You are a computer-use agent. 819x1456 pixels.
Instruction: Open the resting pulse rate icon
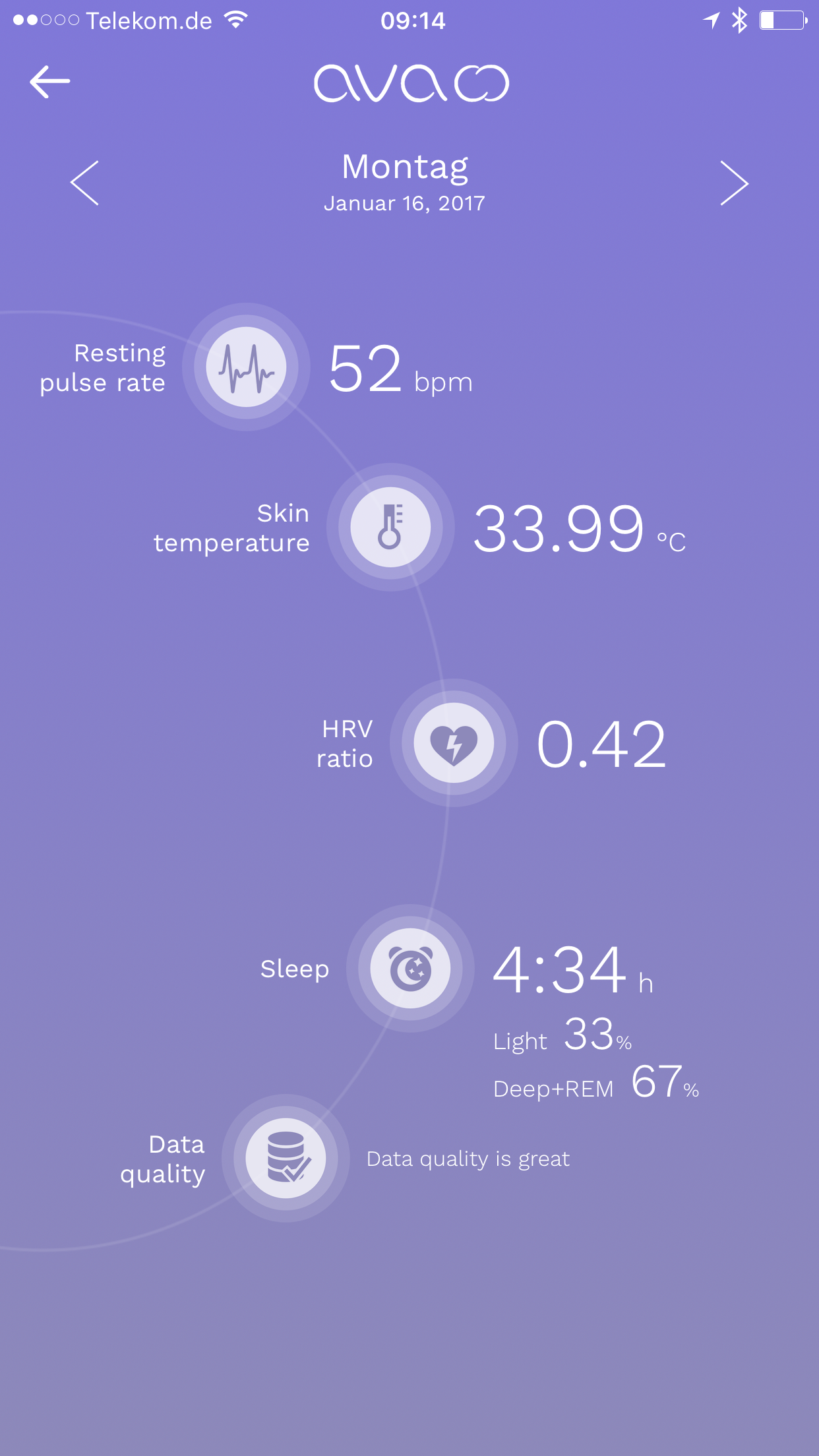(246, 367)
